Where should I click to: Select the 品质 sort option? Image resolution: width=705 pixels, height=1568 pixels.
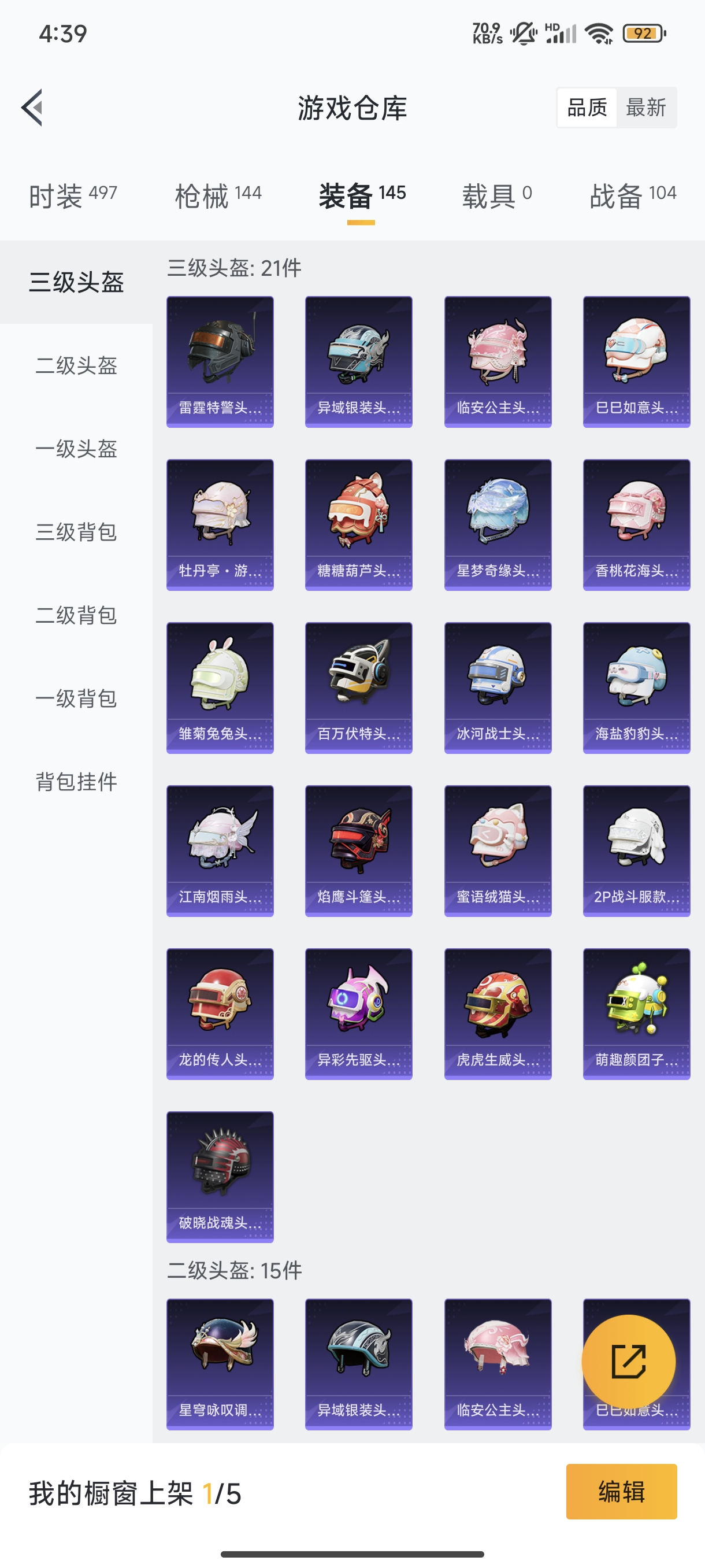[x=587, y=108]
